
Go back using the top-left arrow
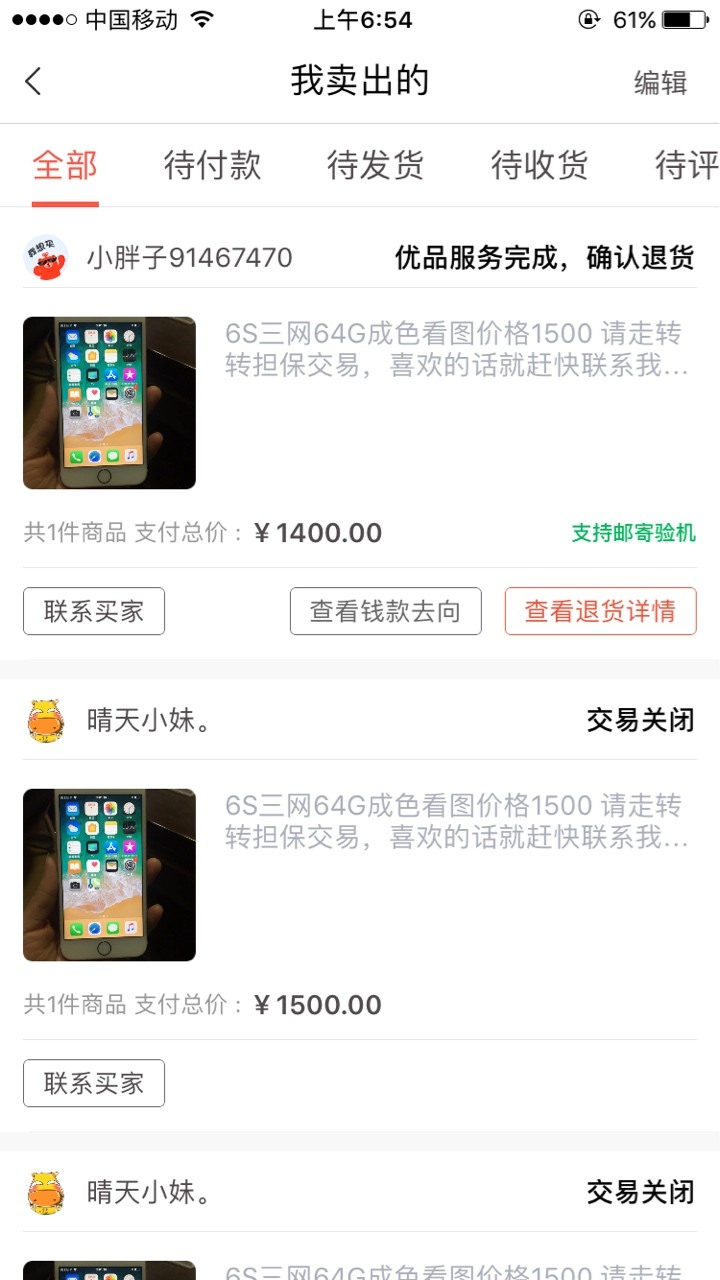click(x=34, y=82)
